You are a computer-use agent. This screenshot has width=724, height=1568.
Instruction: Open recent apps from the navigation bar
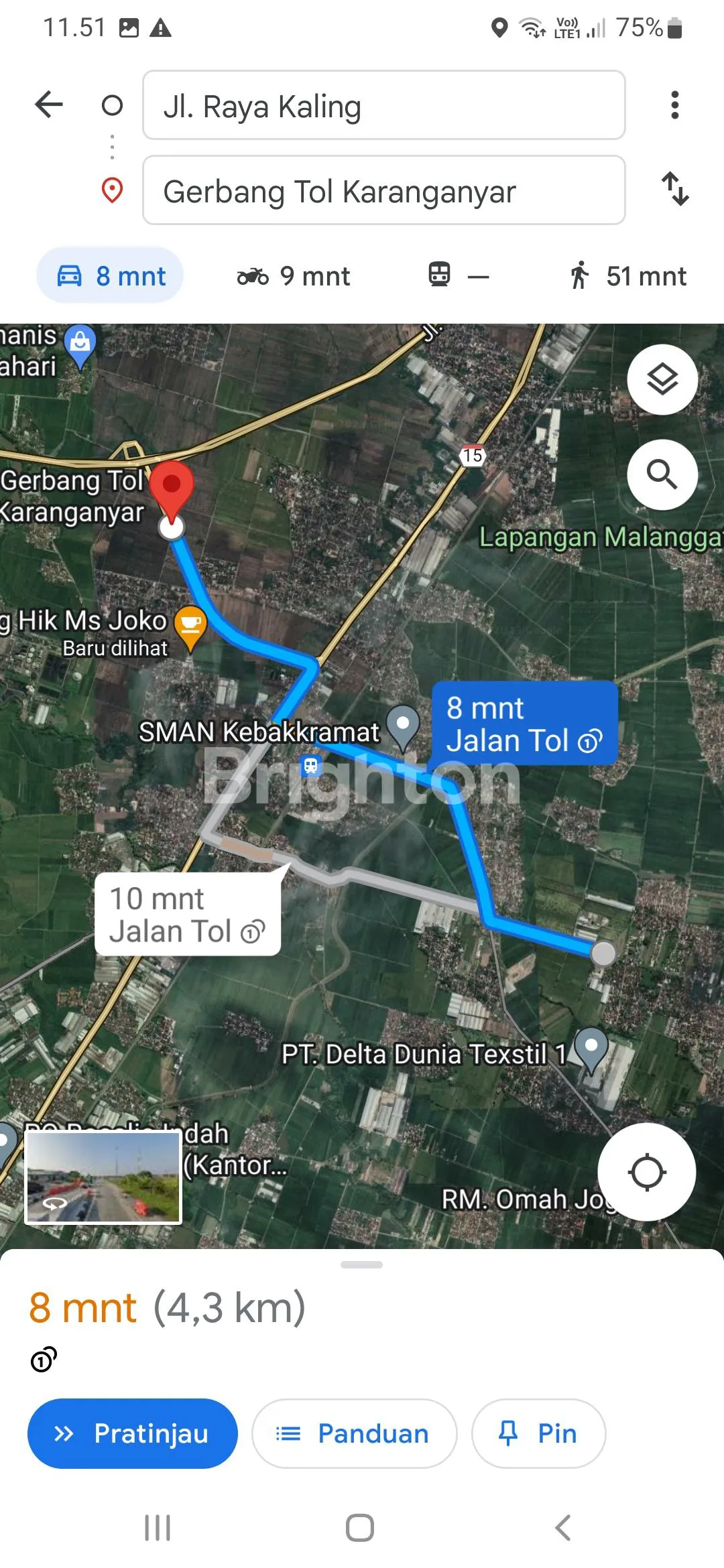tap(158, 1528)
